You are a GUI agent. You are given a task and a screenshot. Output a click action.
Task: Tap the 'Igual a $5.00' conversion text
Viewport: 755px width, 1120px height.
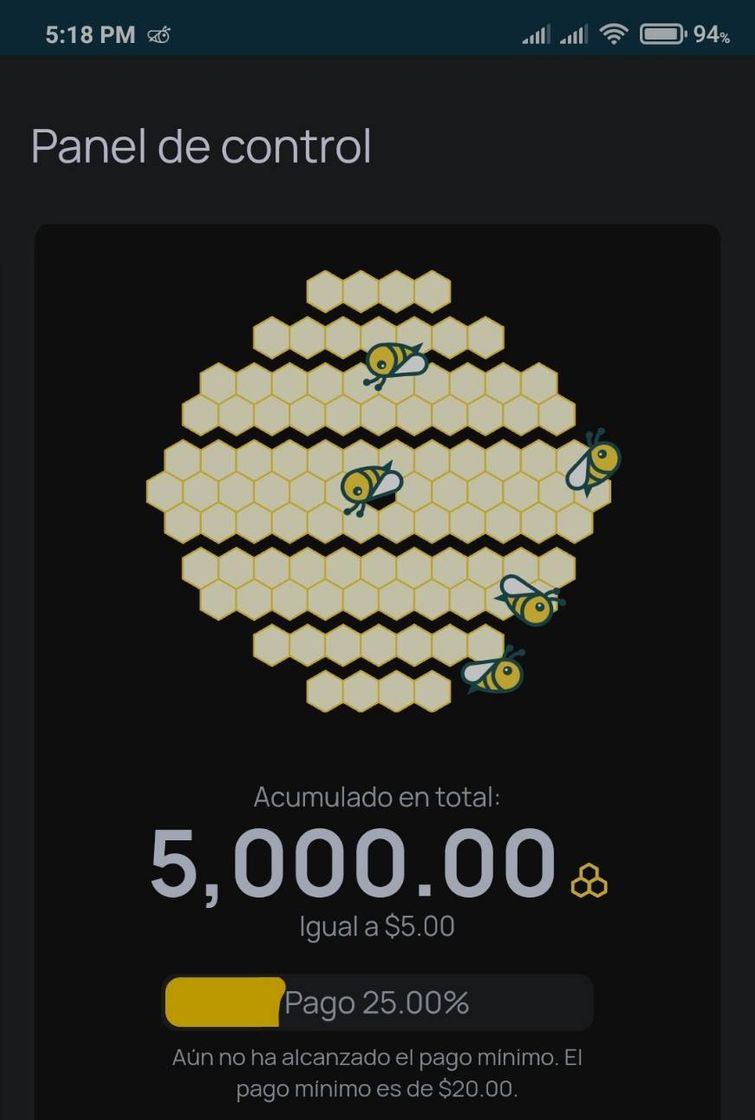(377, 925)
